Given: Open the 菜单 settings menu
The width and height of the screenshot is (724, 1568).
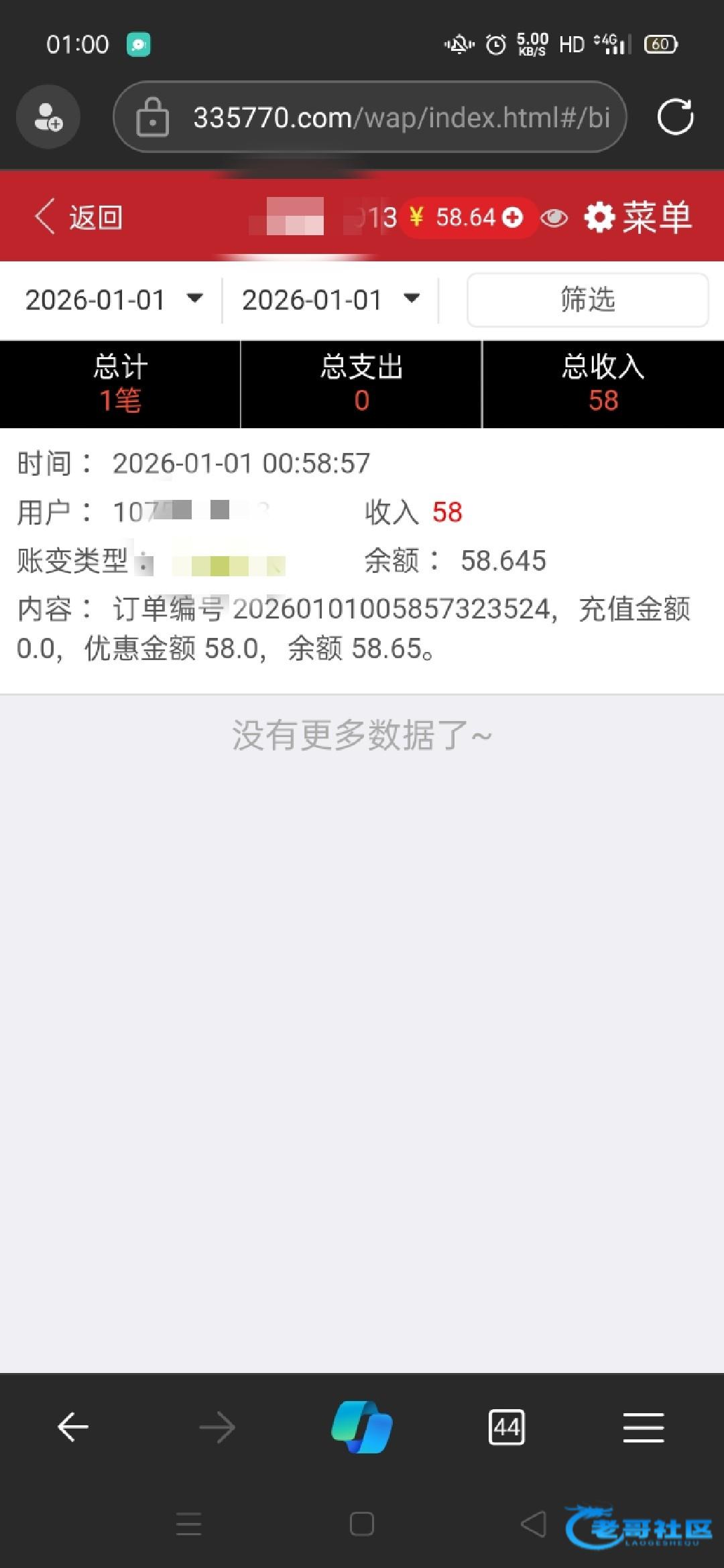Looking at the screenshot, I should click(638, 218).
